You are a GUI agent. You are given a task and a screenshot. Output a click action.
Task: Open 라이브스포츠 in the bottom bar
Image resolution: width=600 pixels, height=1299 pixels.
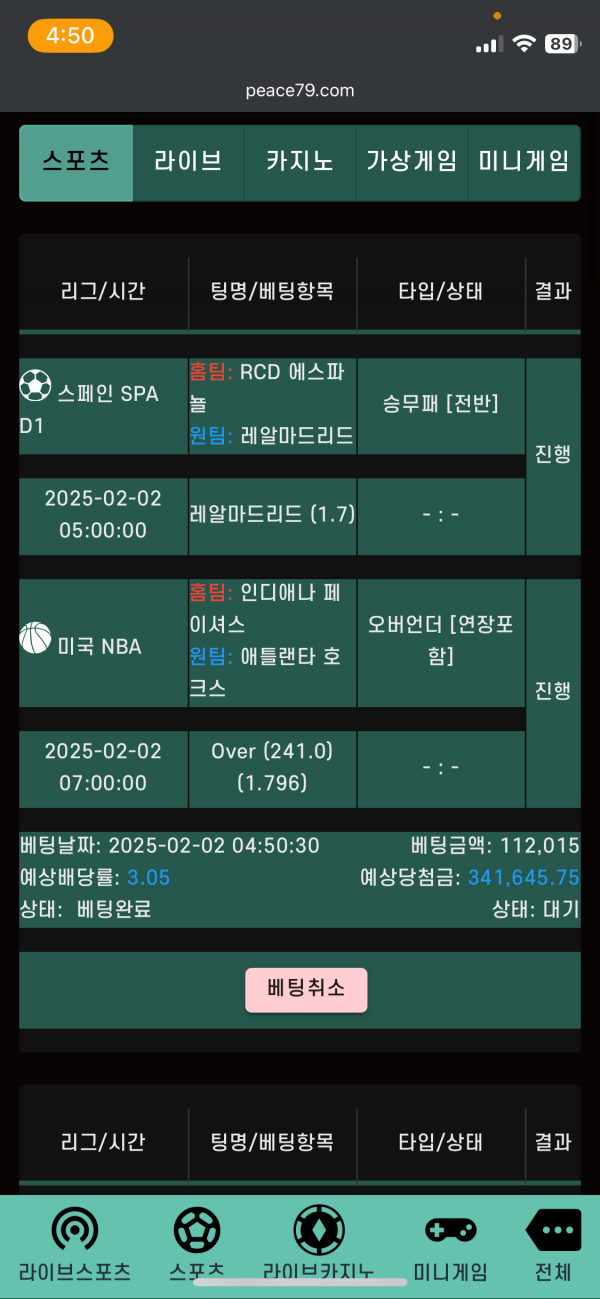pyautogui.click(x=74, y=1246)
